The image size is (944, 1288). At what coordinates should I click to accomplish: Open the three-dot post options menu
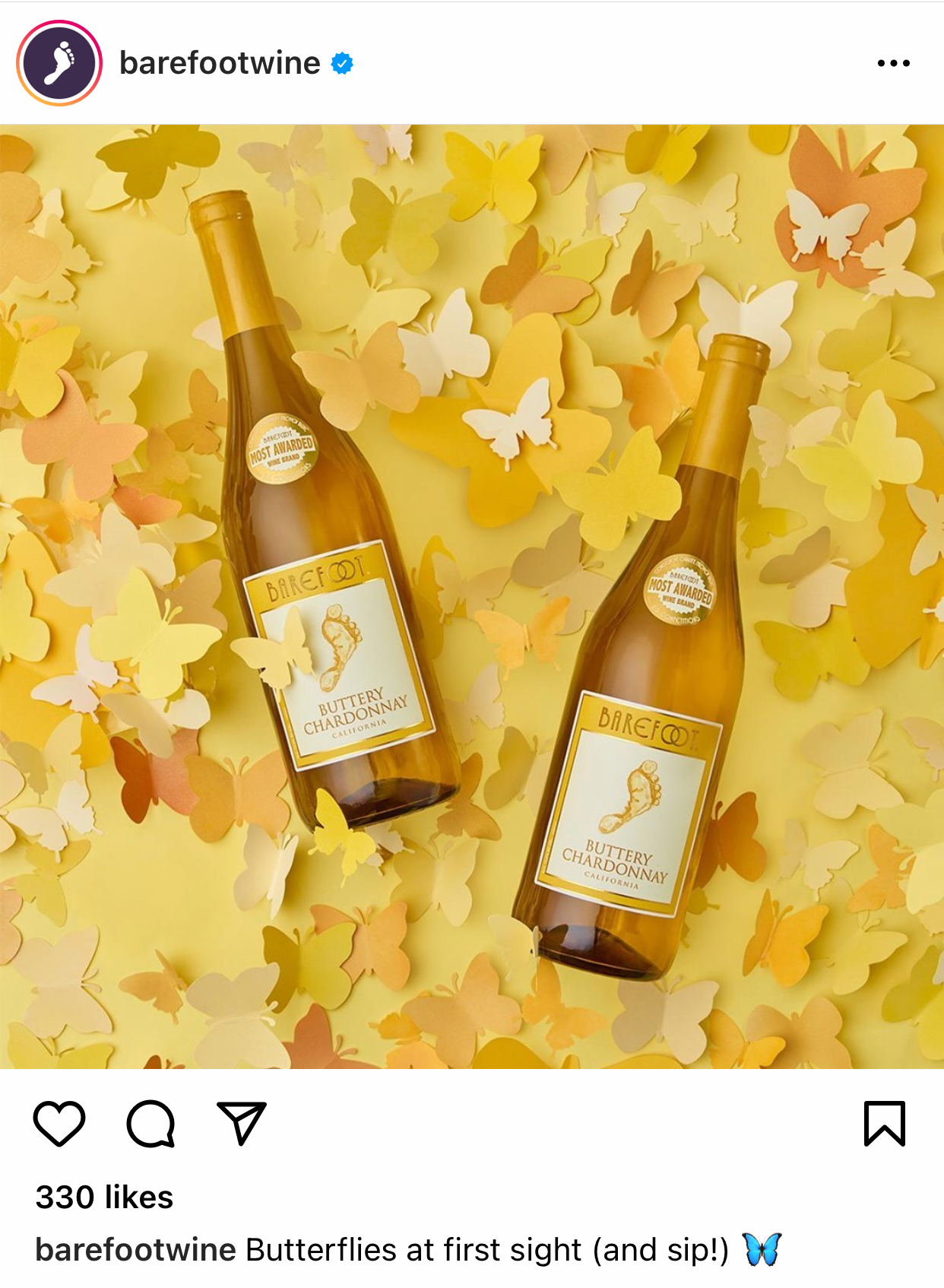893,63
